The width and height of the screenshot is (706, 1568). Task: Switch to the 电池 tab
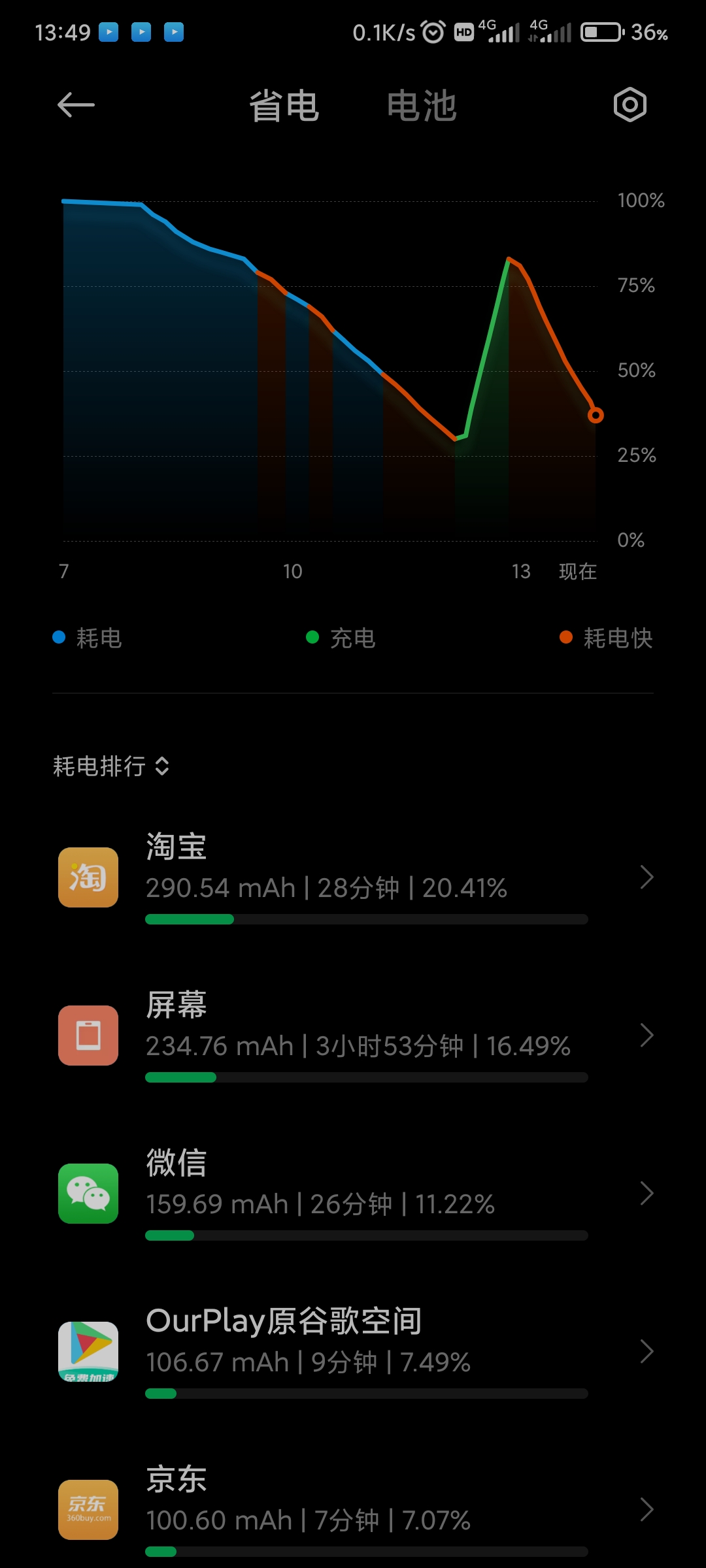click(x=421, y=106)
